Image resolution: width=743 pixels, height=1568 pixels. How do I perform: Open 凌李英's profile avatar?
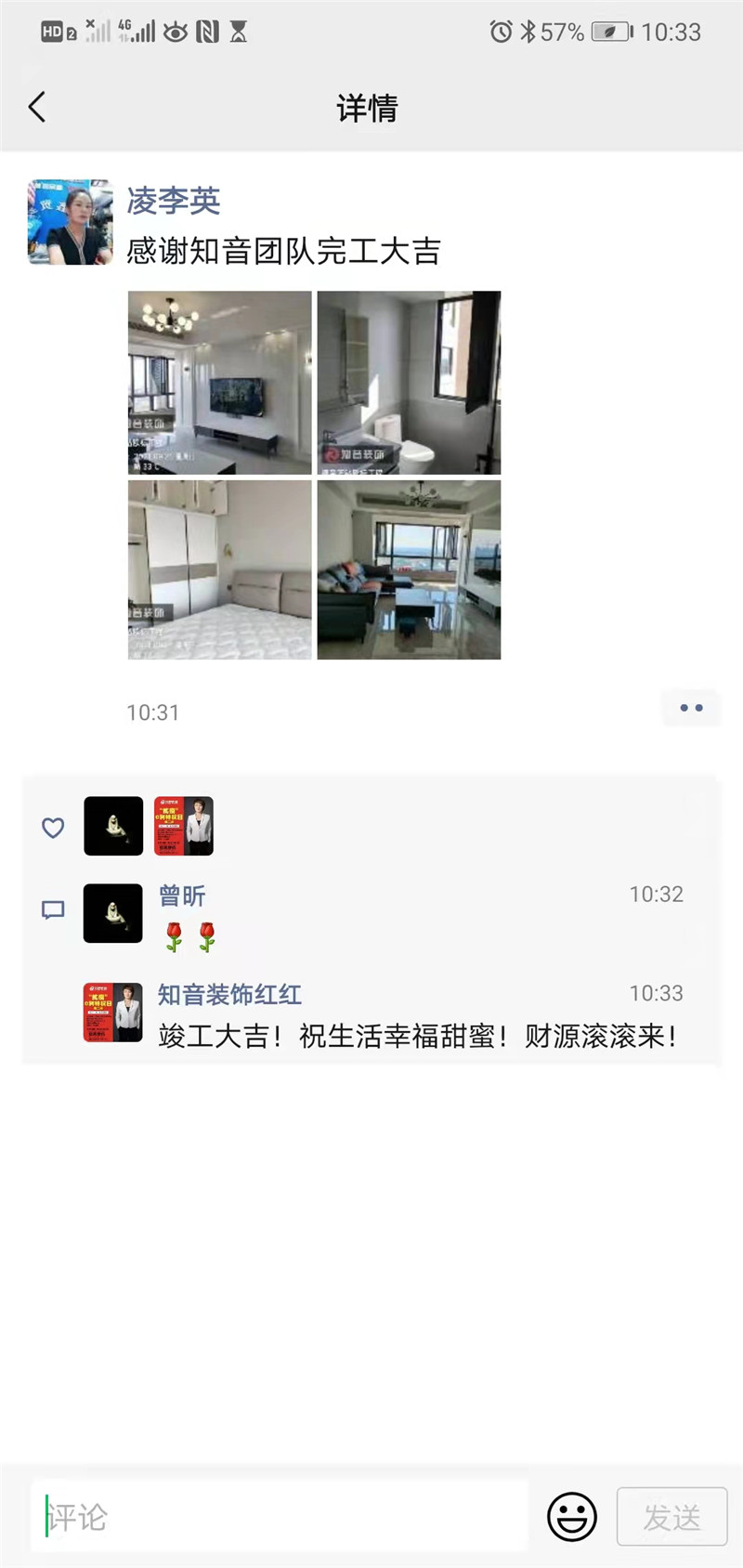70,222
